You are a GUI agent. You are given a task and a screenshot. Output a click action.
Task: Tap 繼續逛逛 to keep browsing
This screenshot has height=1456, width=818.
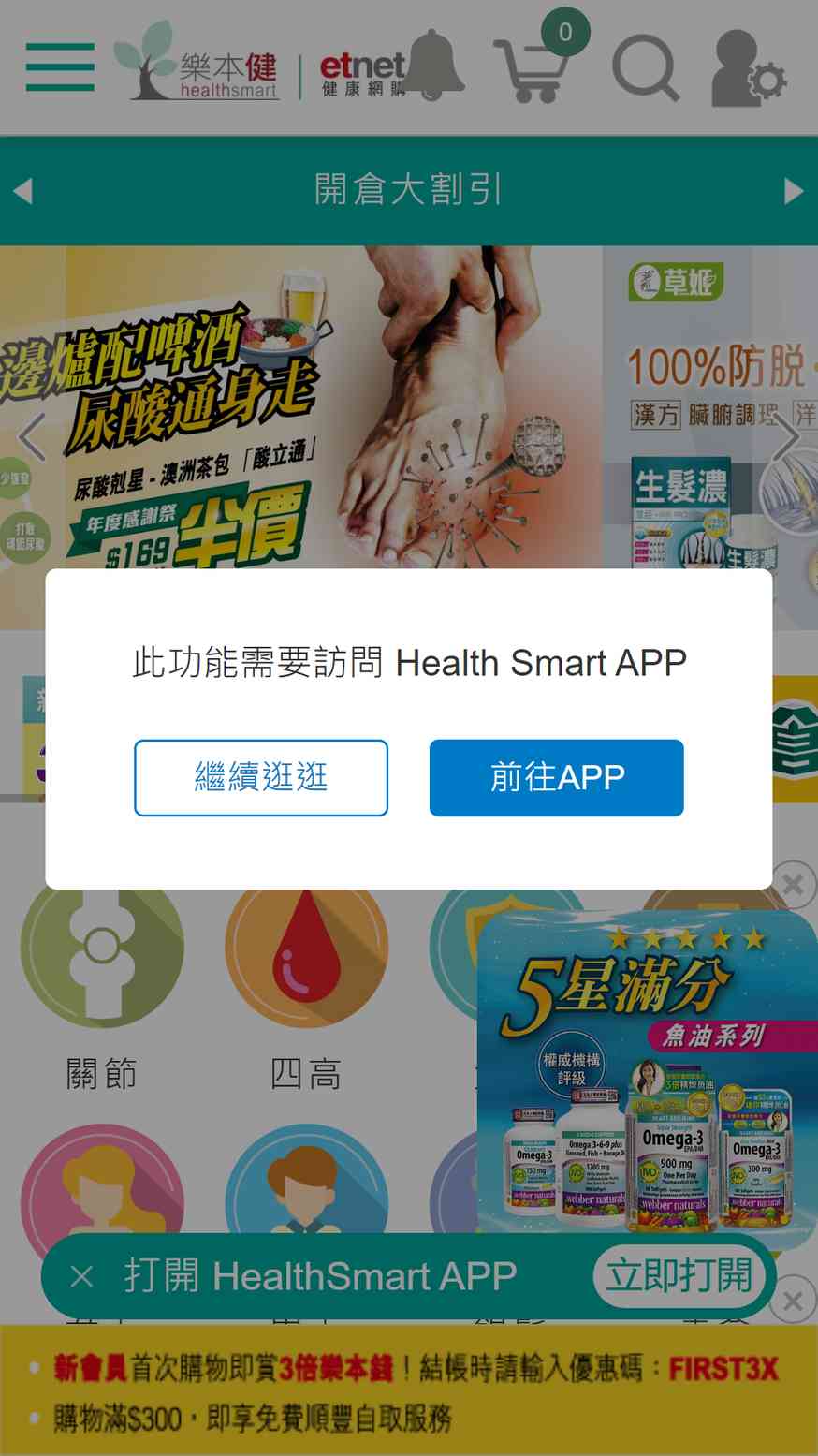coord(260,777)
